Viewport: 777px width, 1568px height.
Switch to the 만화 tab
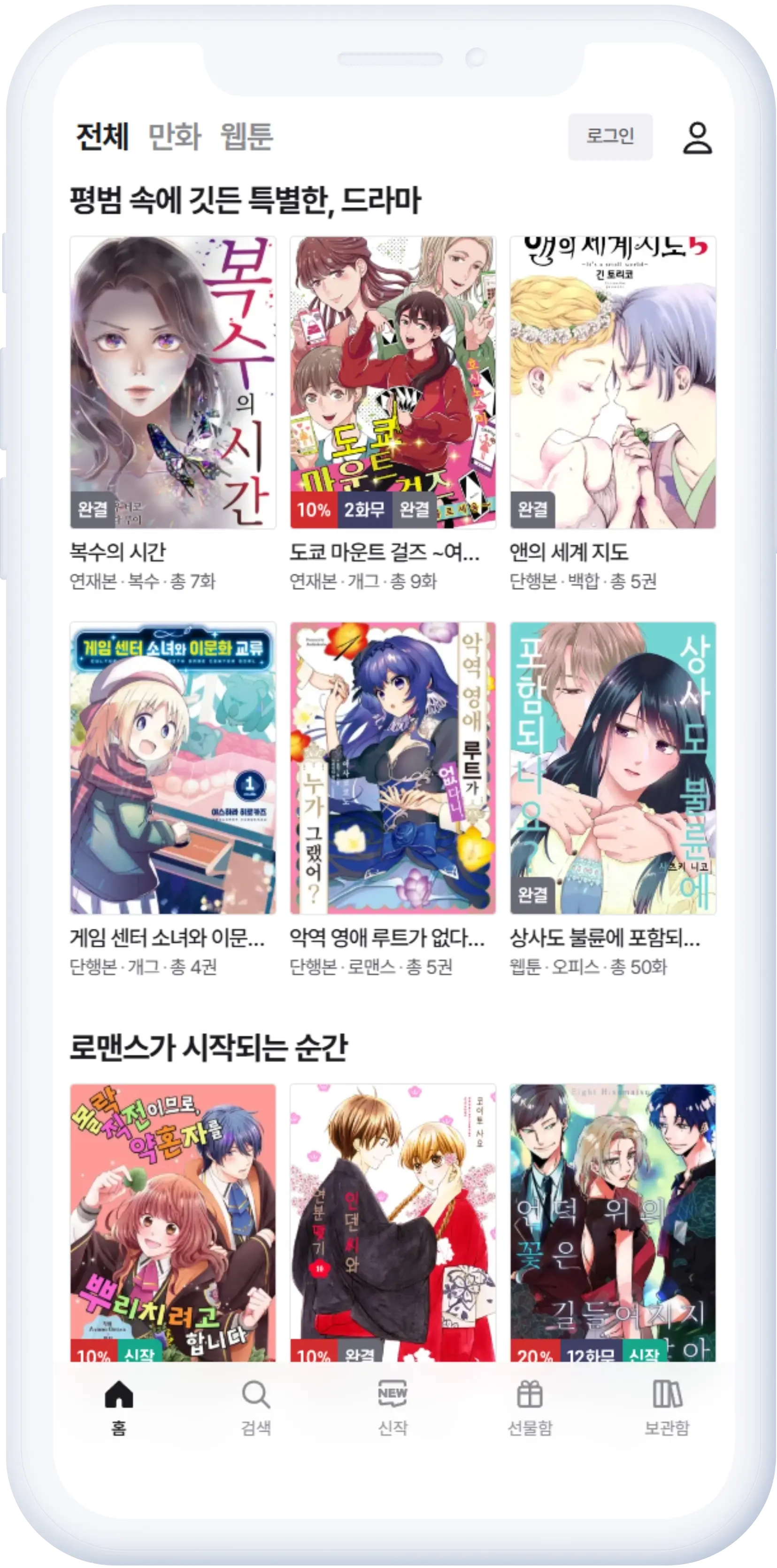175,136
